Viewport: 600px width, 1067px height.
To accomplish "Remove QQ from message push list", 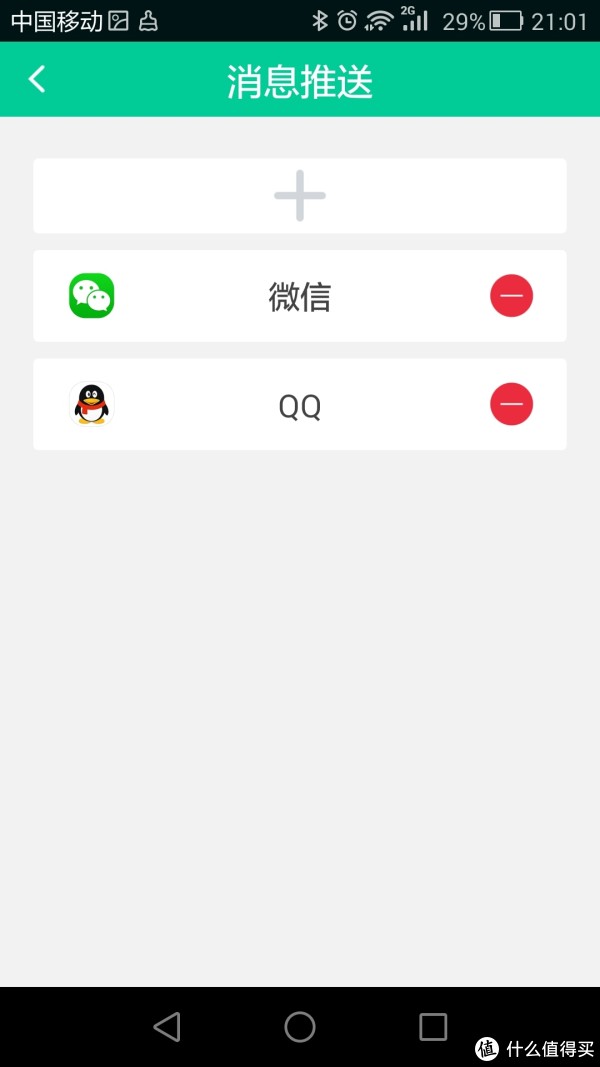I will [x=512, y=404].
